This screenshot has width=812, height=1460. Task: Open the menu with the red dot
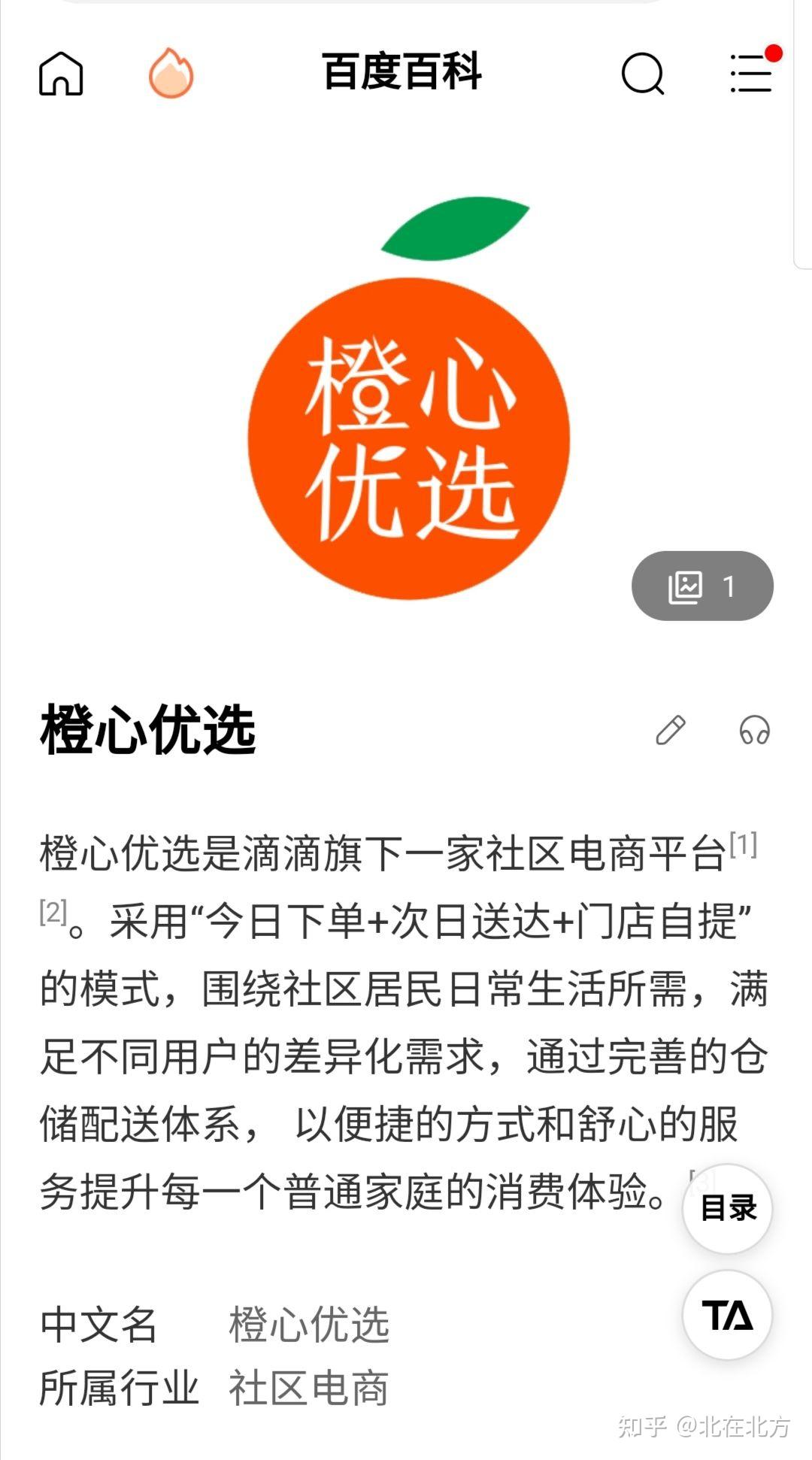751,73
